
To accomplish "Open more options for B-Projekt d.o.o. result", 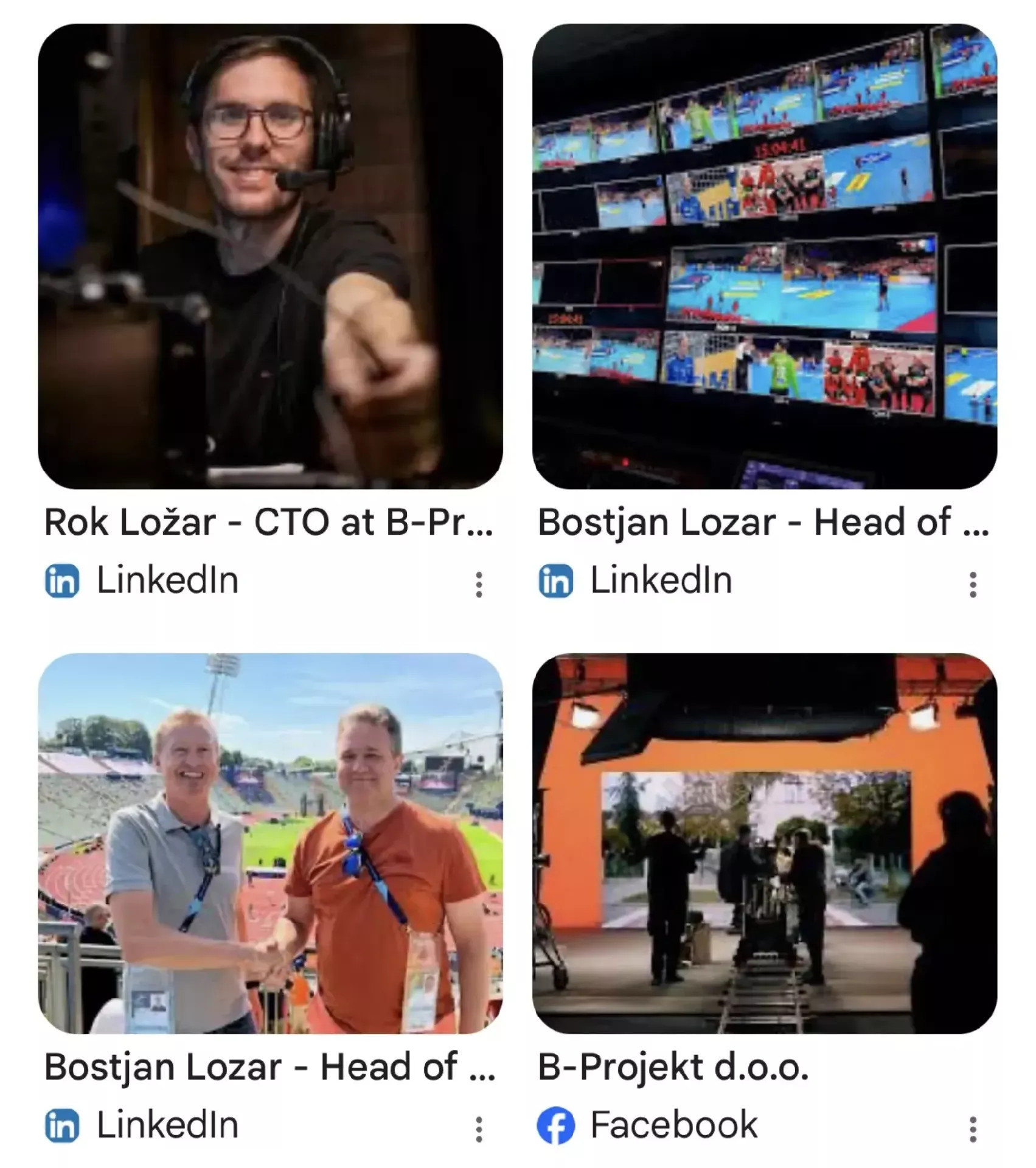I will pos(973,1129).
